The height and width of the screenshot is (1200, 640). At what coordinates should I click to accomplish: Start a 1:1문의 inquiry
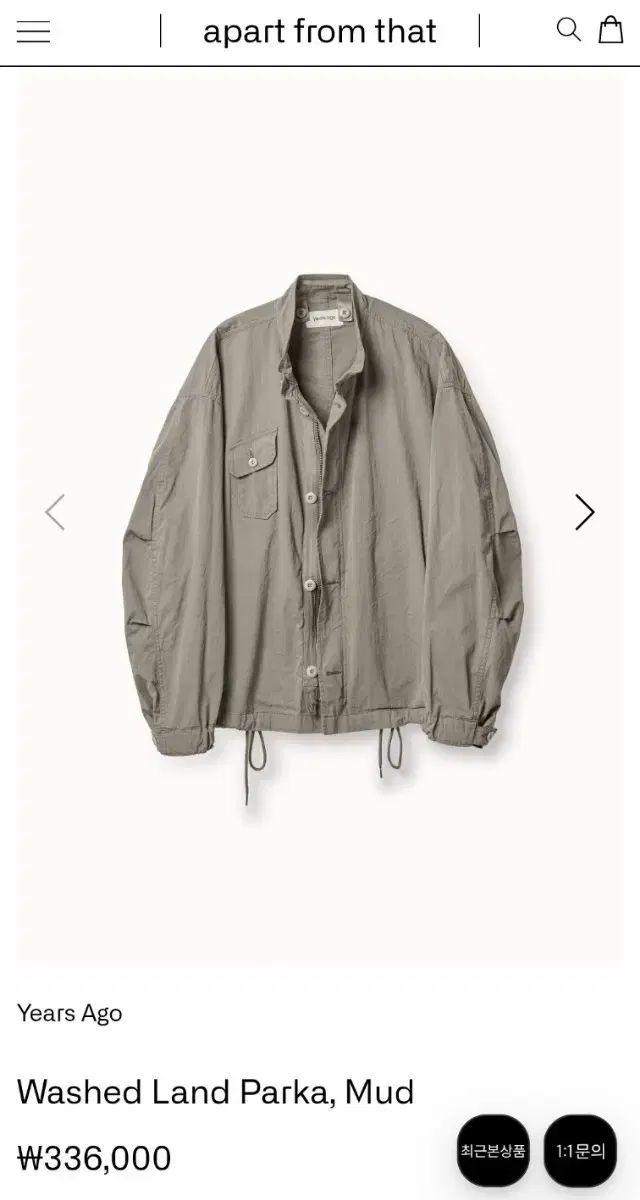pos(580,1151)
